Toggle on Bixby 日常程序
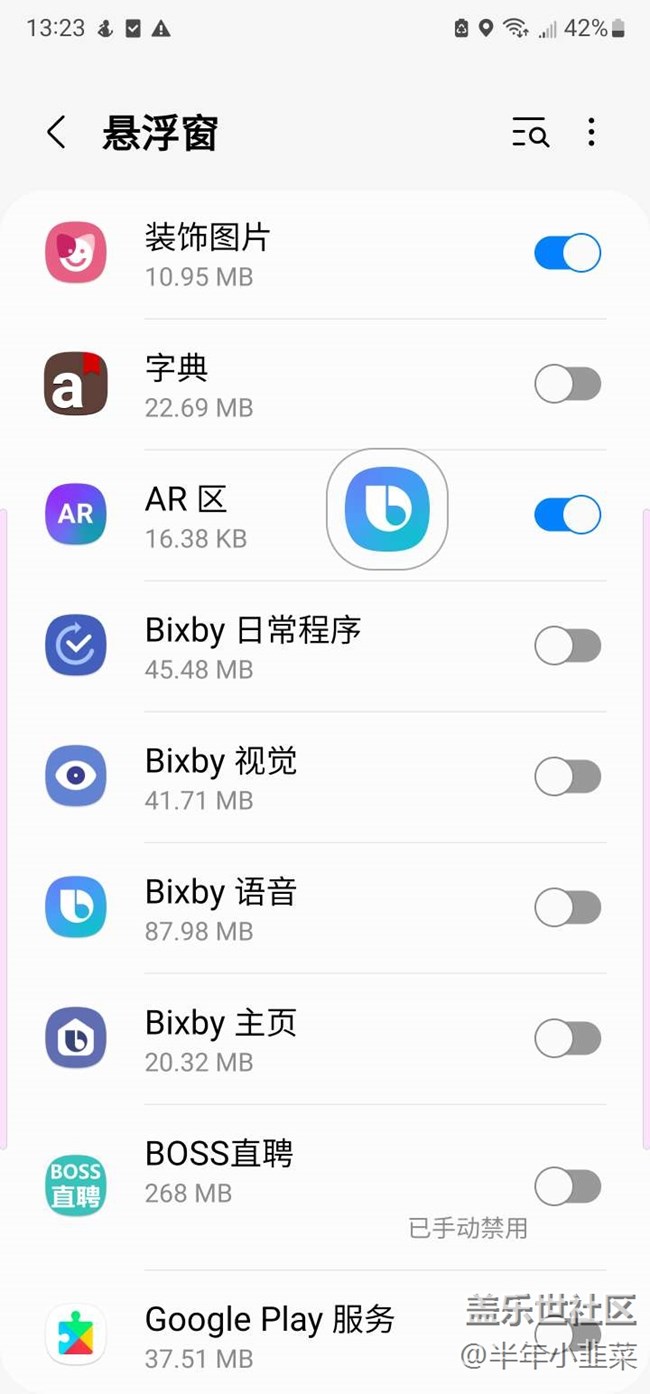 [x=567, y=647]
